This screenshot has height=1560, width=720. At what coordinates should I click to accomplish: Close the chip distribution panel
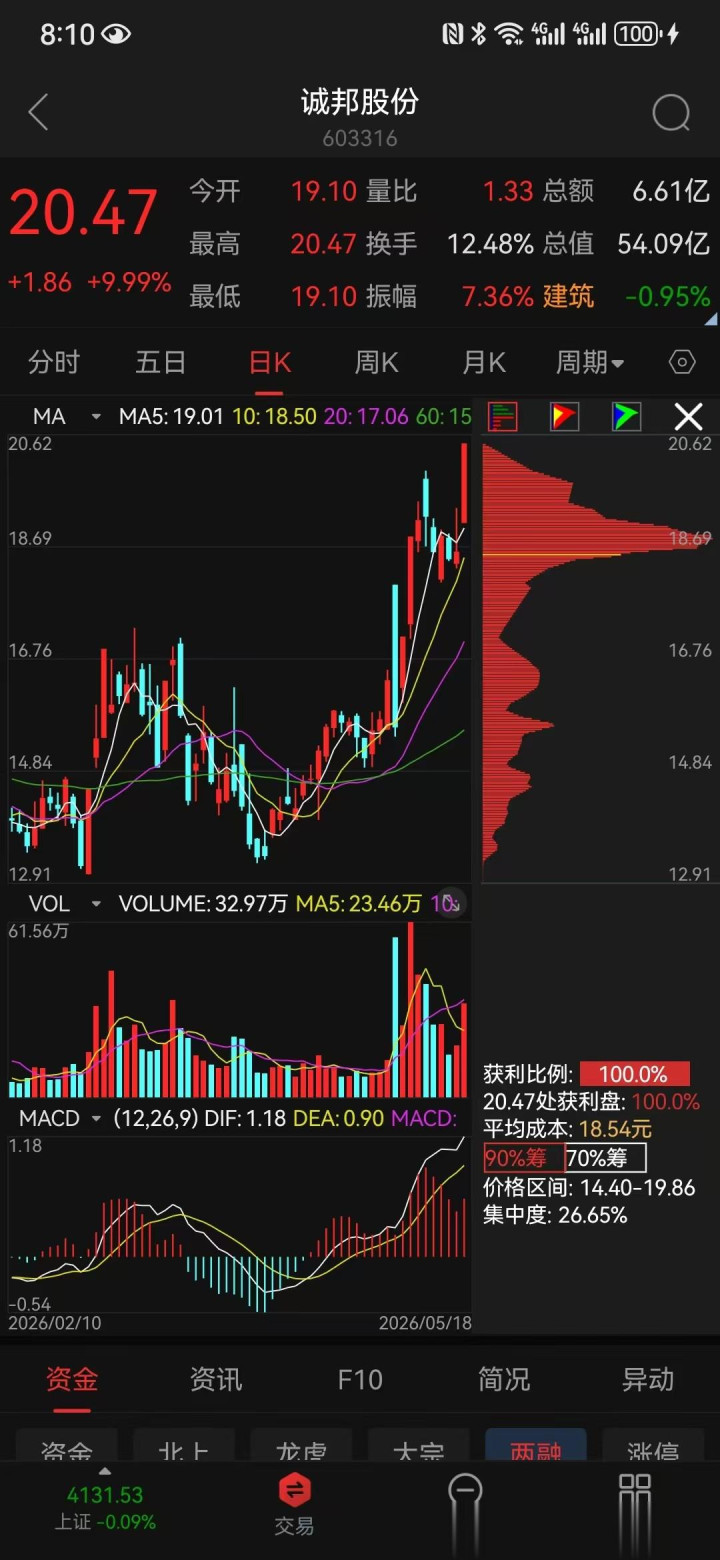tap(688, 417)
